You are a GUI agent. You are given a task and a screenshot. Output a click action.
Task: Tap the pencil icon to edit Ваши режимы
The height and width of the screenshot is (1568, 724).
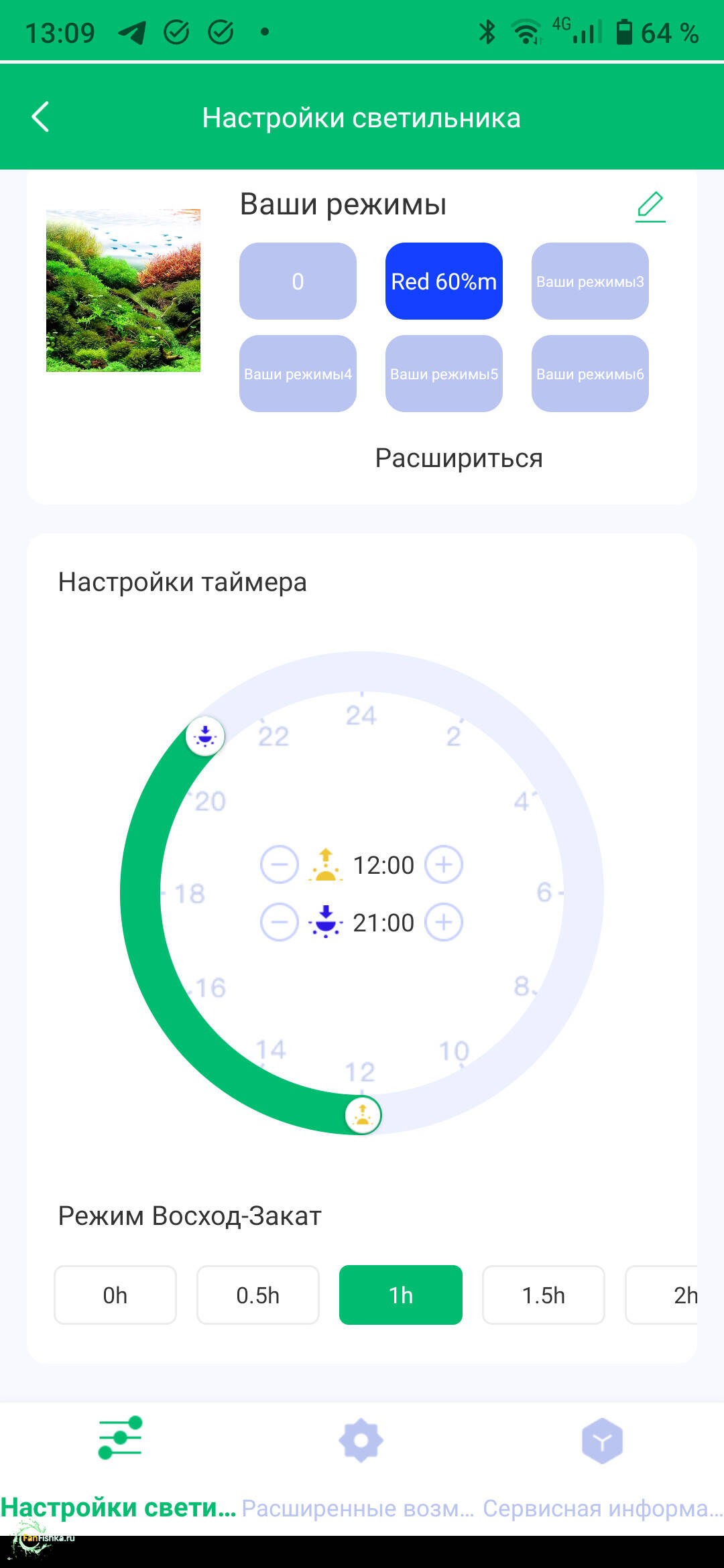click(x=650, y=206)
